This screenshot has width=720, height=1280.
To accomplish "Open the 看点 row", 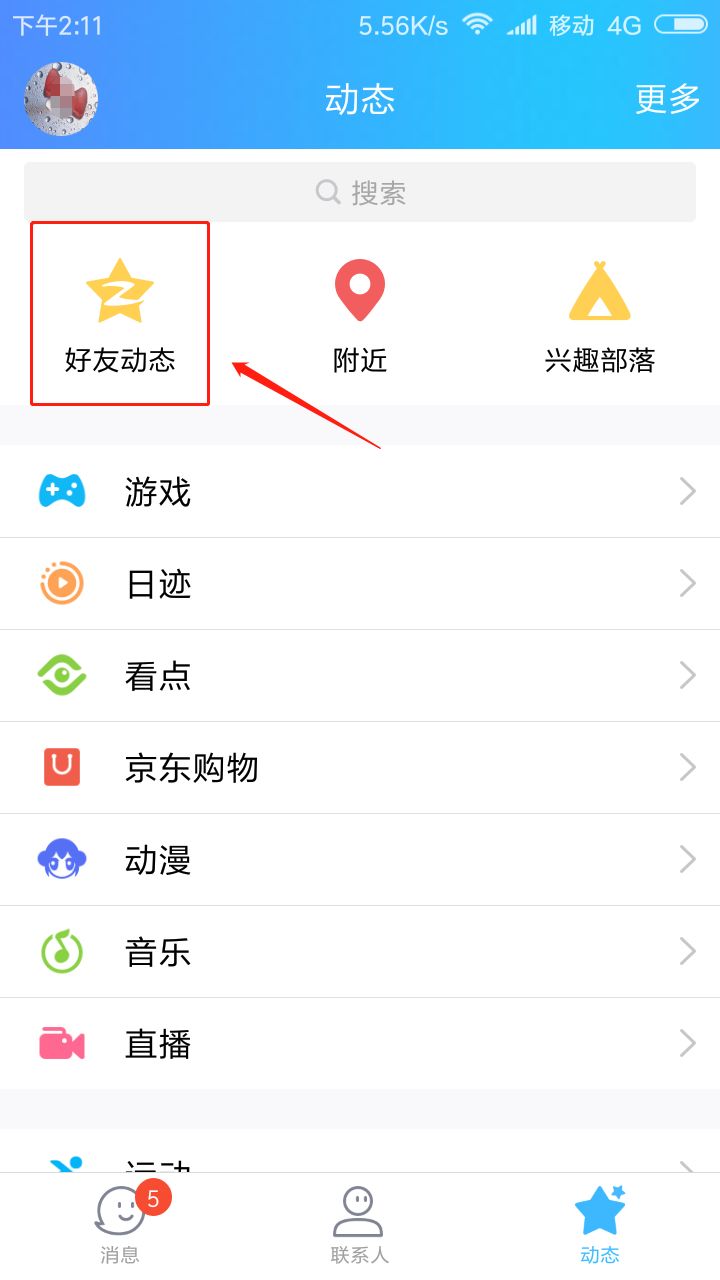I will (x=360, y=676).
